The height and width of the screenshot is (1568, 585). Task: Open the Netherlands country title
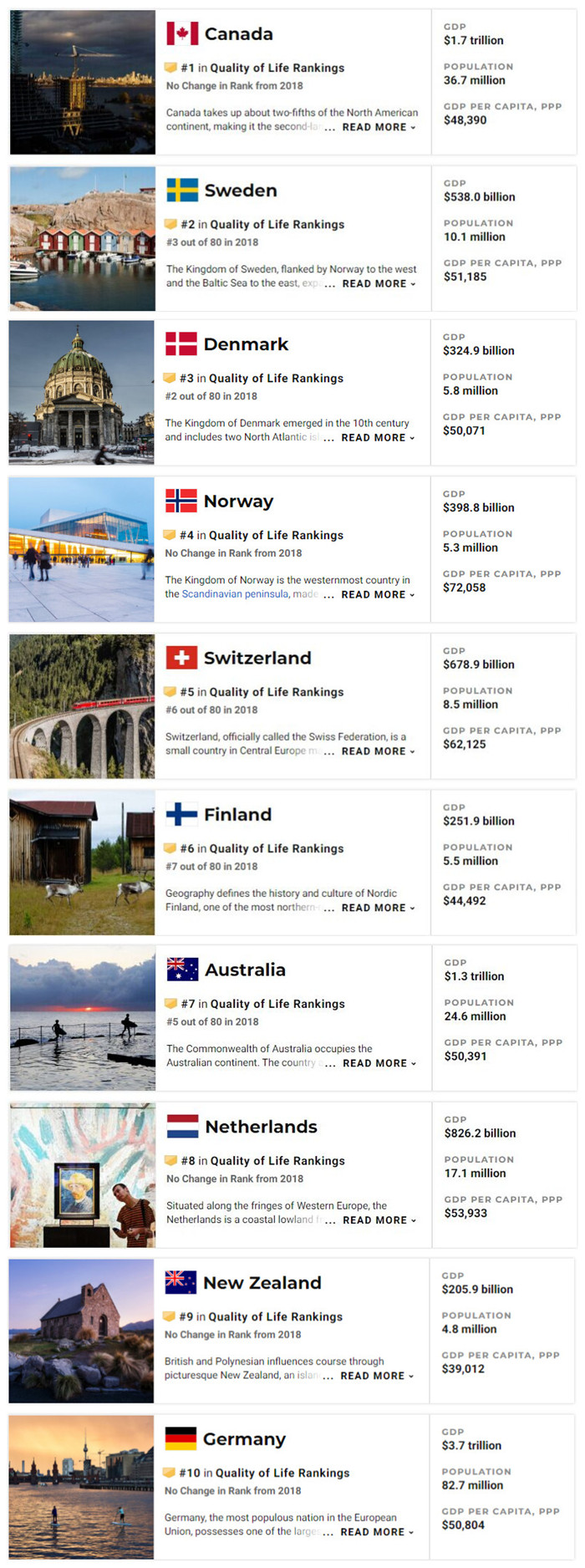(261, 1127)
